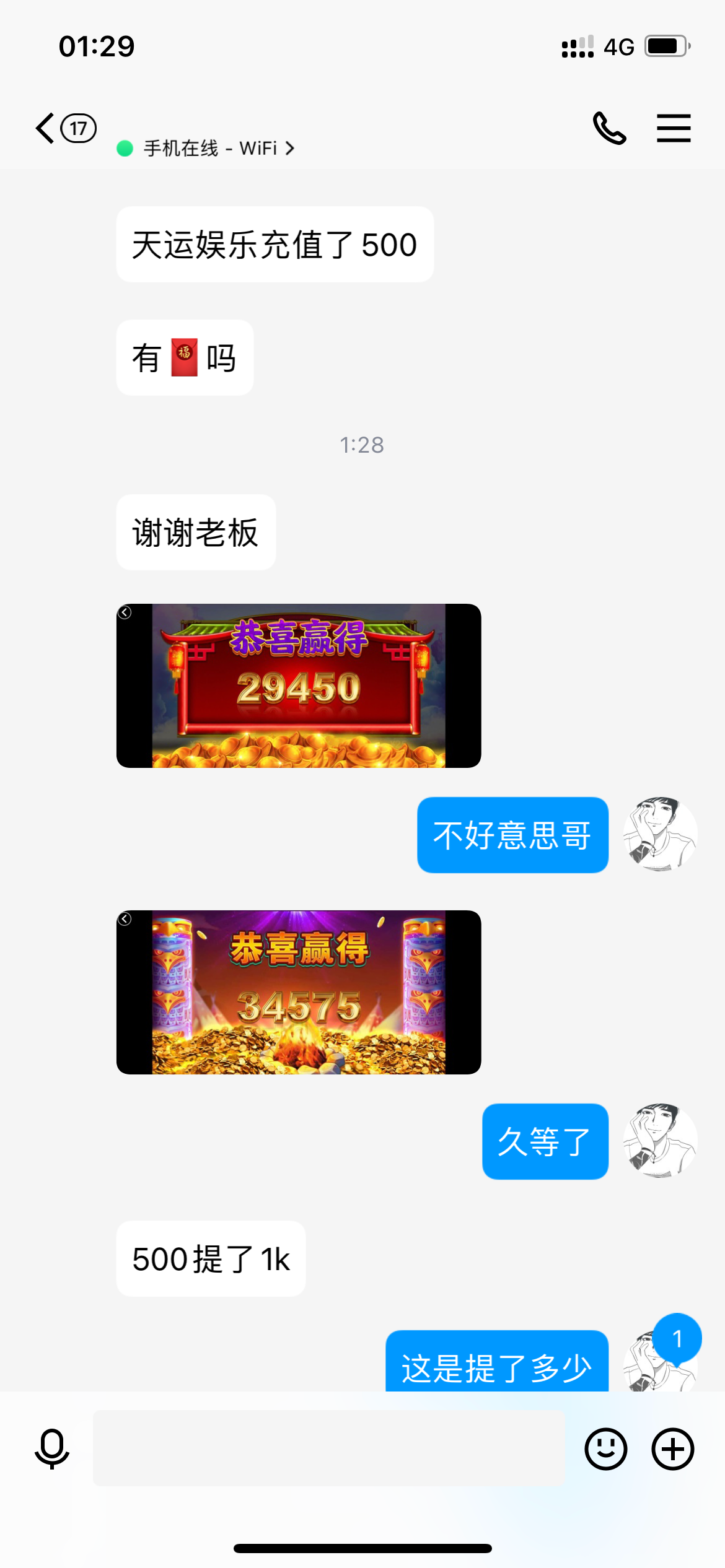Start a voice call with this contact
The width and height of the screenshot is (725, 1568).
coord(609,128)
